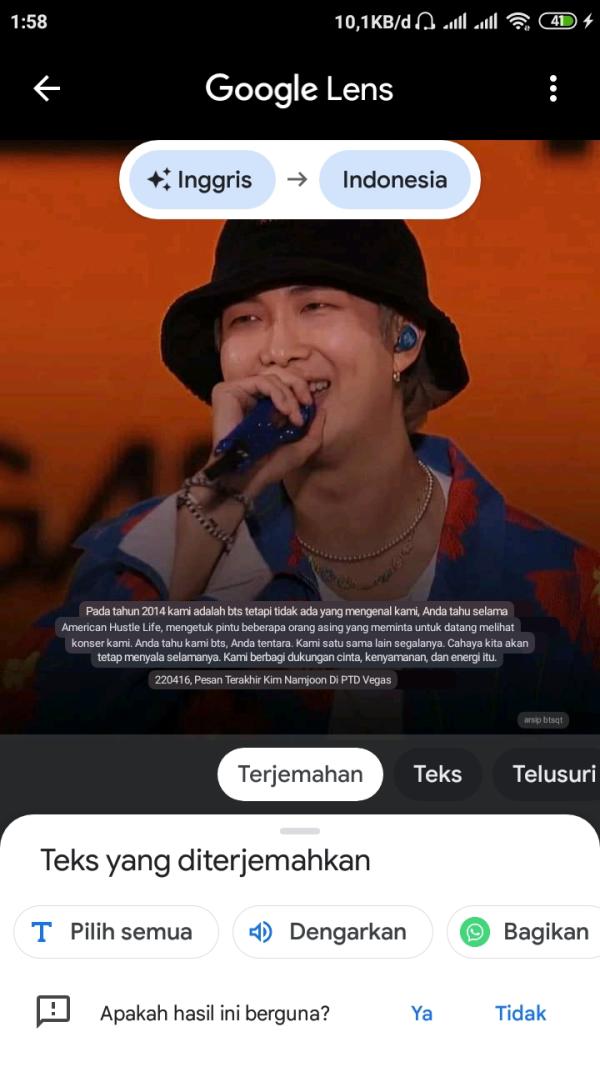
Task: Answer Ya to the feedback question
Action: (x=421, y=1013)
